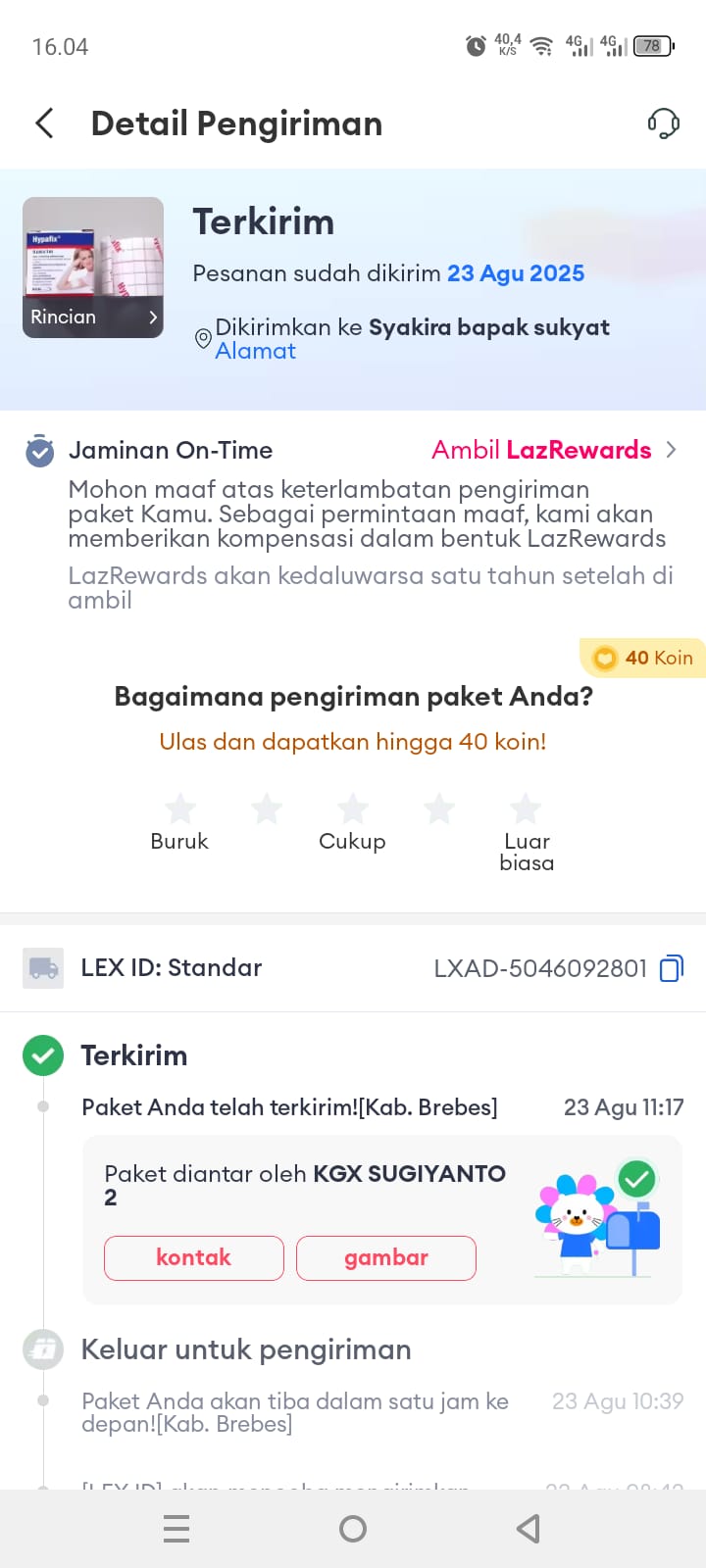
Task: Open the 40 Koin badge
Action: 643,658
